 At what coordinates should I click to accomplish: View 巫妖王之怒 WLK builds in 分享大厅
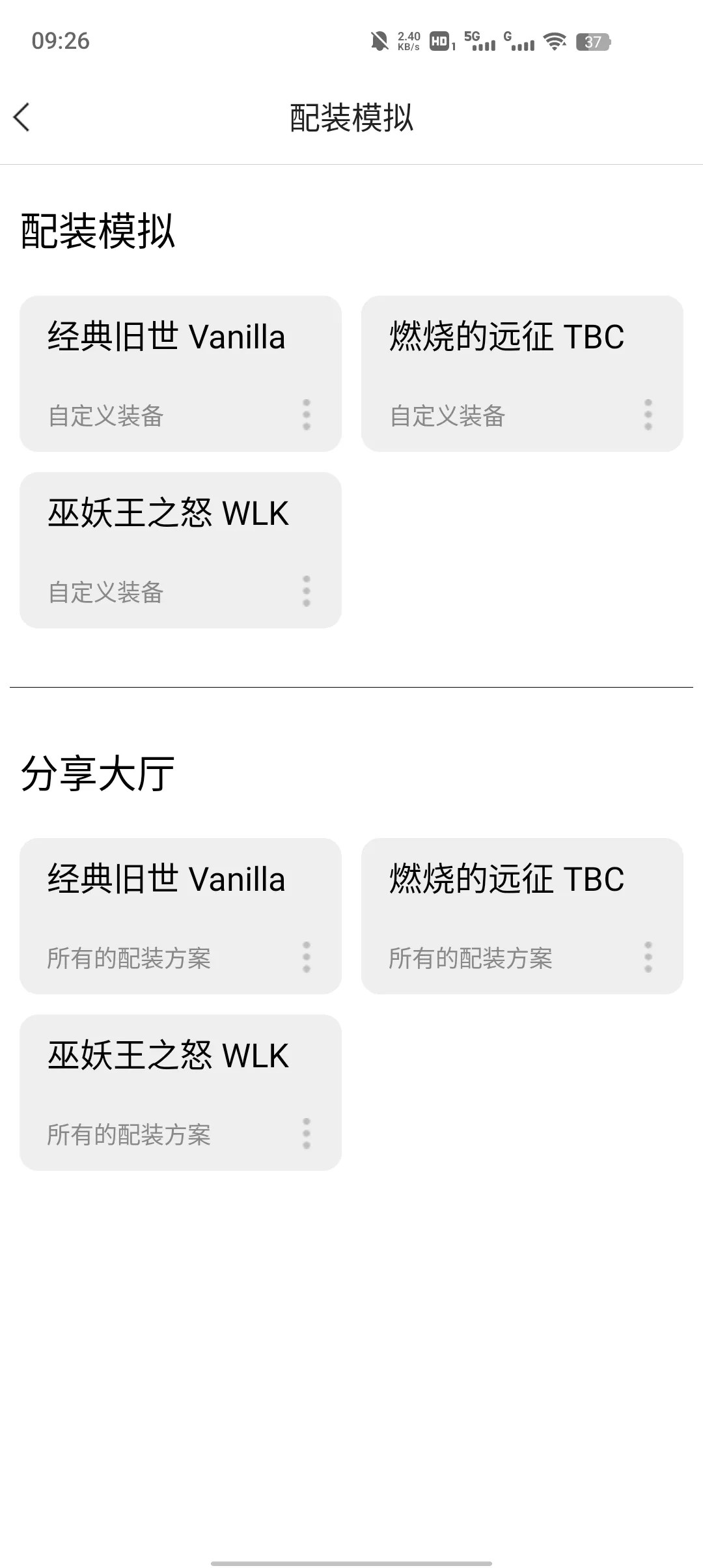pyautogui.click(x=167, y=1084)
